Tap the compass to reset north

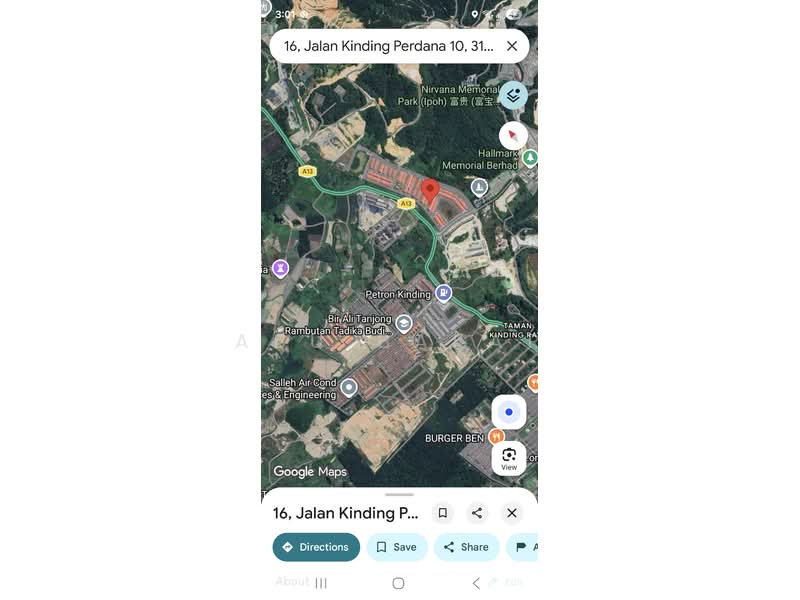tap(513, 135)
